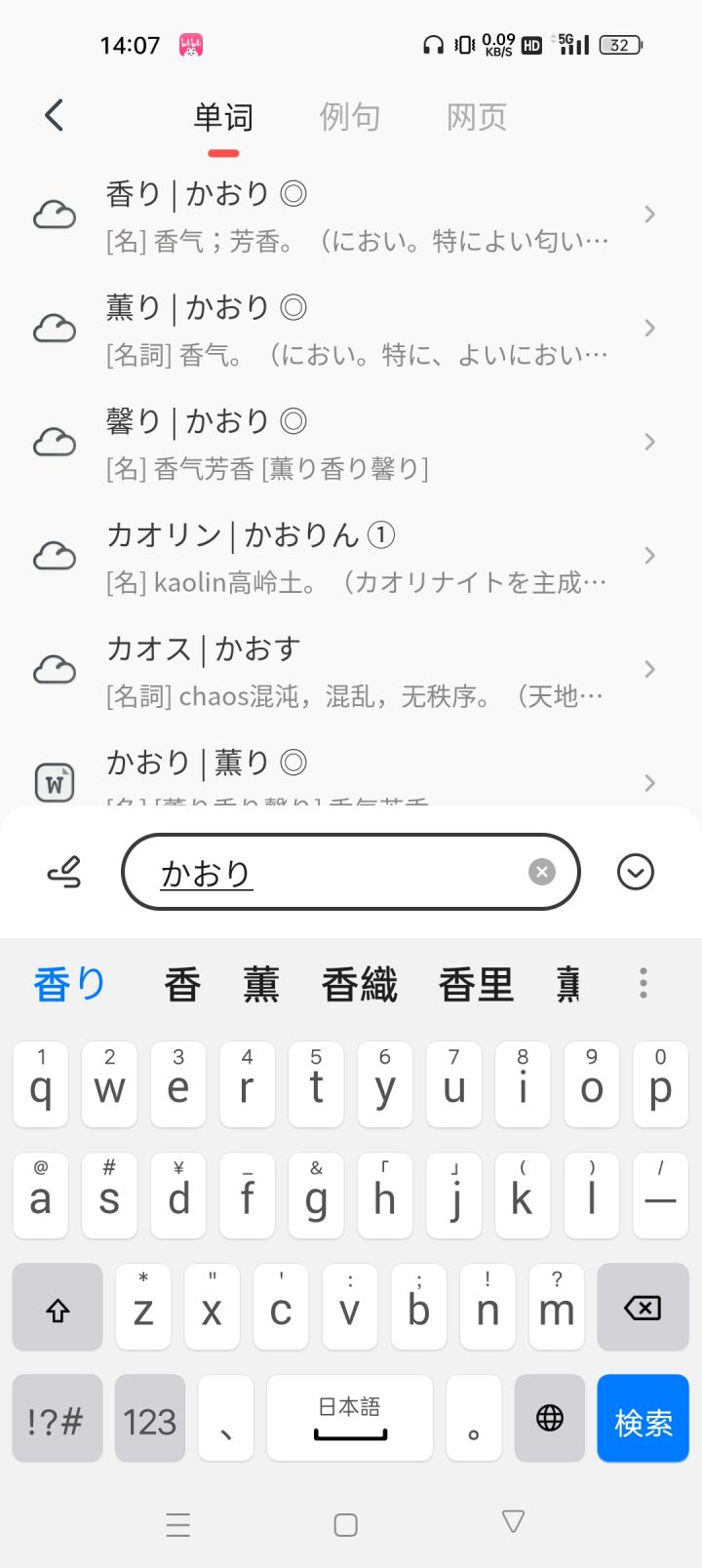702x1568 pixels.
Task: Open the カオス | かおす entry
Action: (351, 671)
